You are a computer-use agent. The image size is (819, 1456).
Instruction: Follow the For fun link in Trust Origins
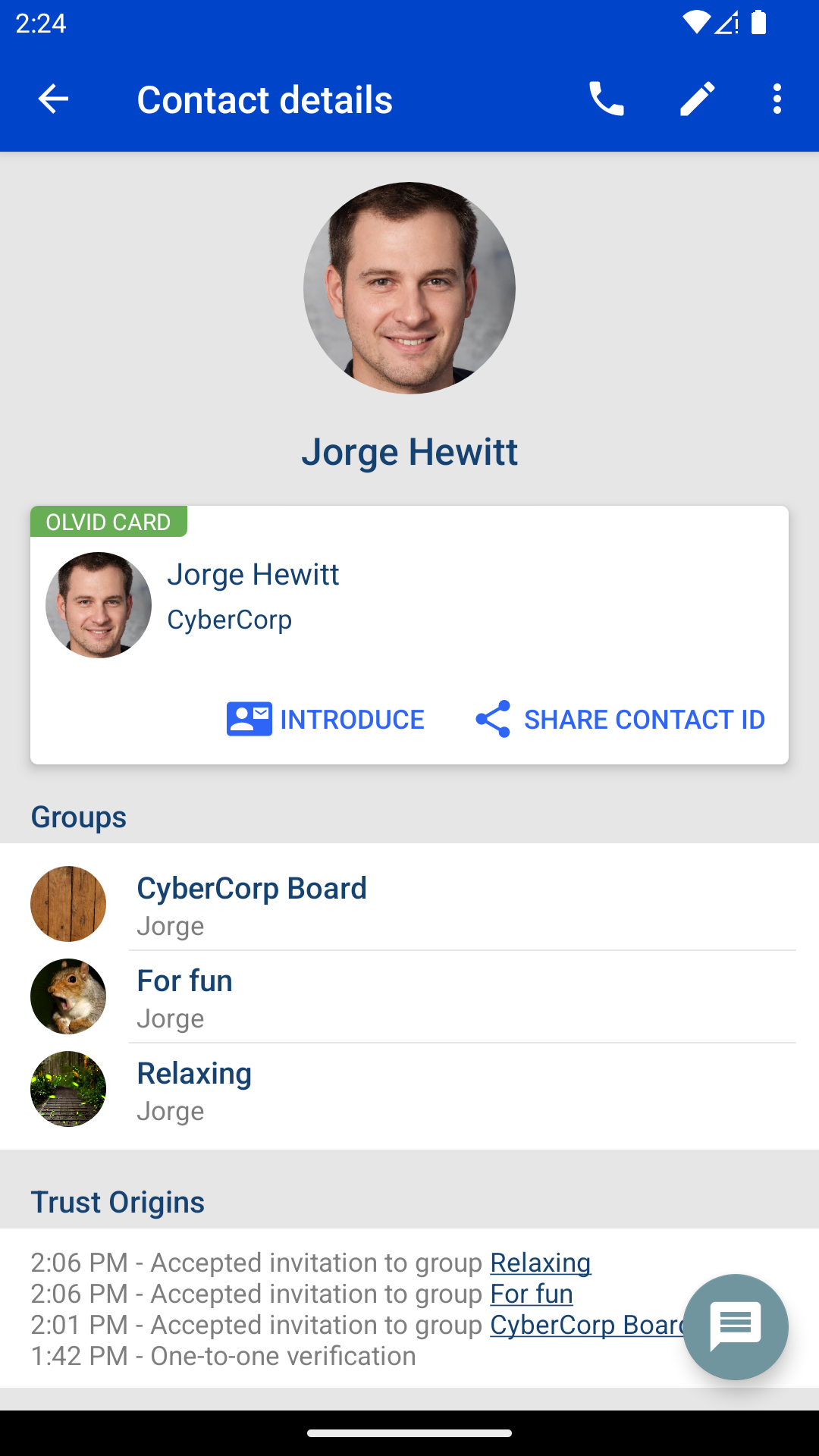pyautogui.click(x=531, y=1294)
